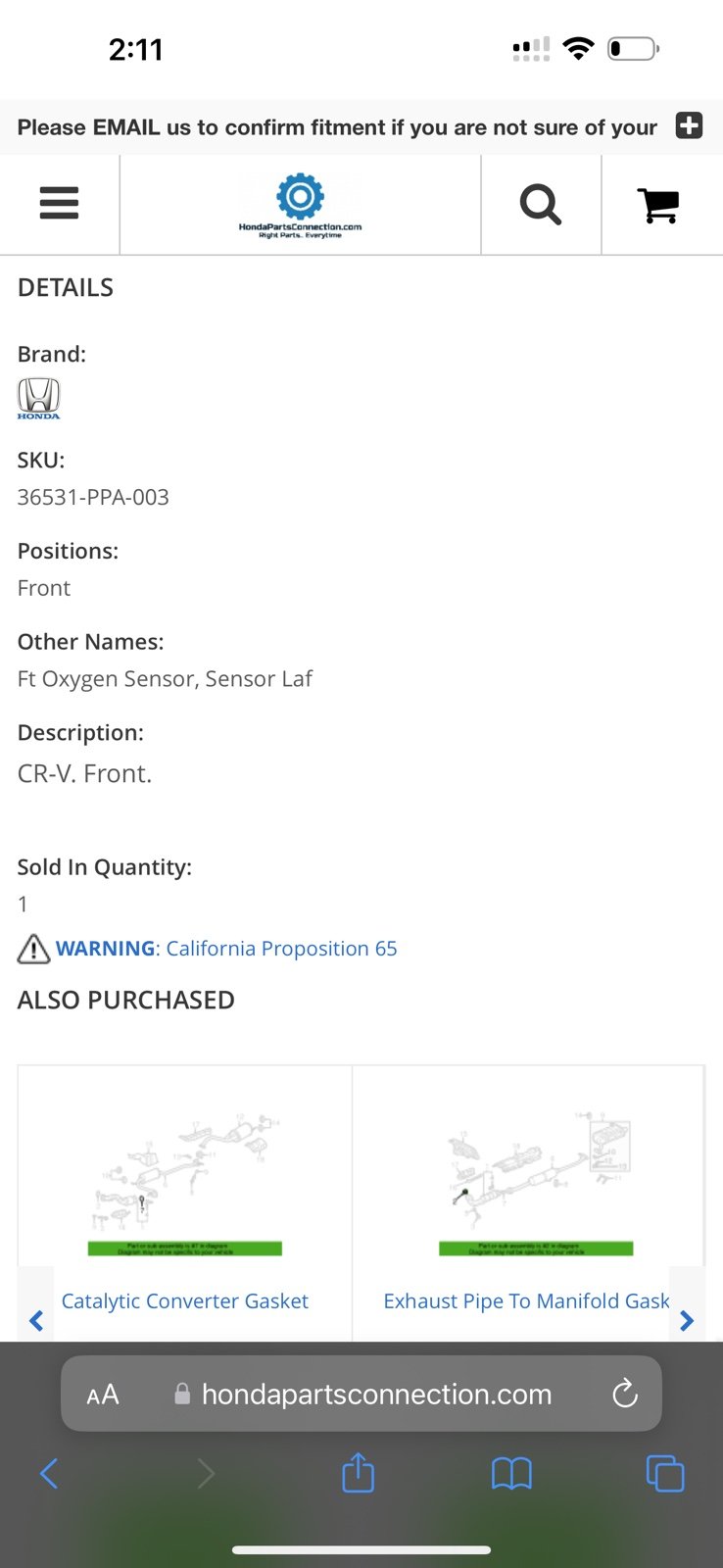Show next also purchased items

coord(687,1320)
